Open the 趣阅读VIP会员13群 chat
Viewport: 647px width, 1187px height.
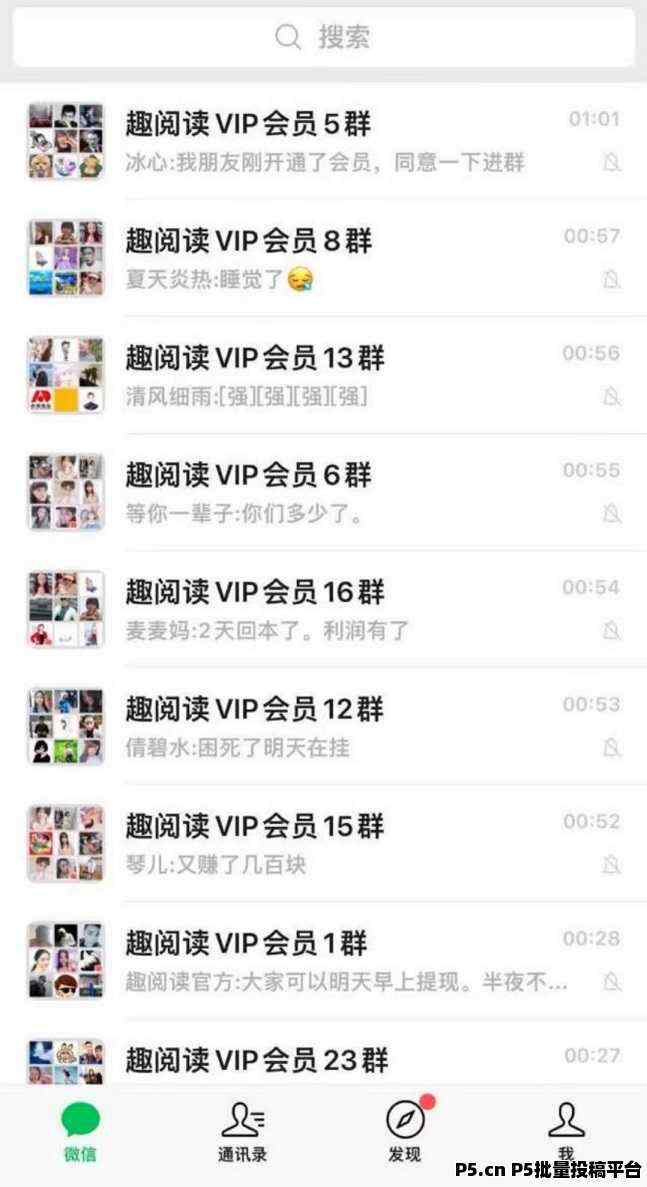tap(323, 375)
